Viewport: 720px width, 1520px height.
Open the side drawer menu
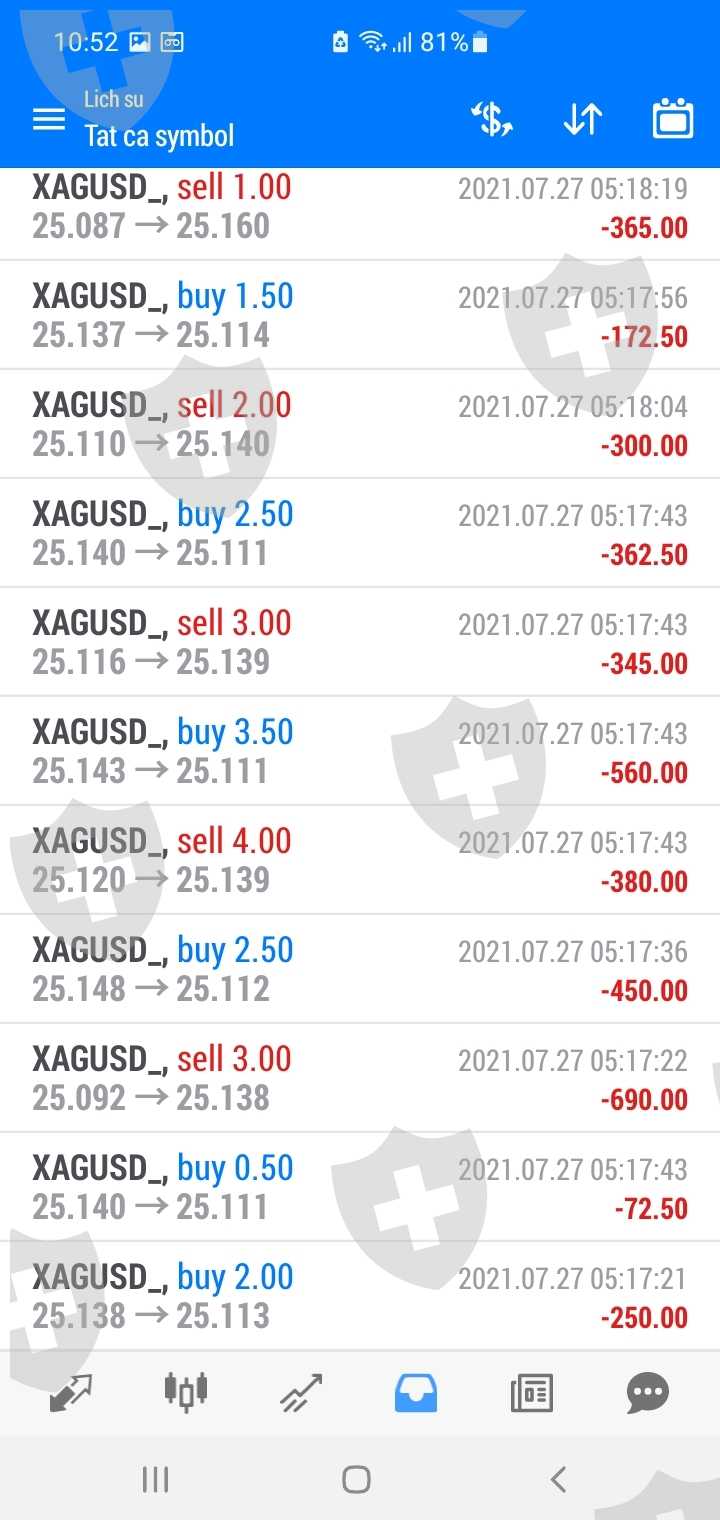coord(49,120)
